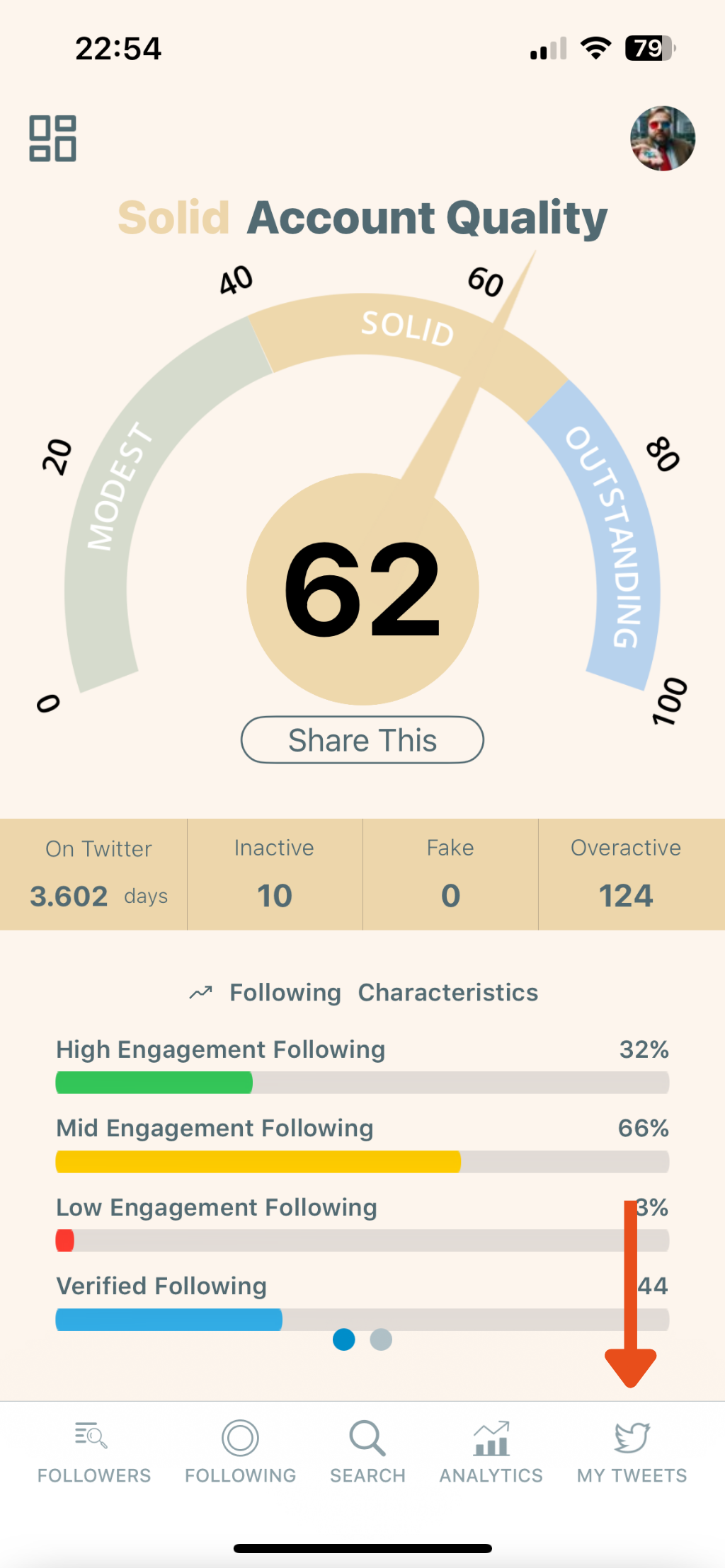Click the trend arrow beside Following Characteristics
Viewport: 725px width, 1568px height.
(200, 992)
